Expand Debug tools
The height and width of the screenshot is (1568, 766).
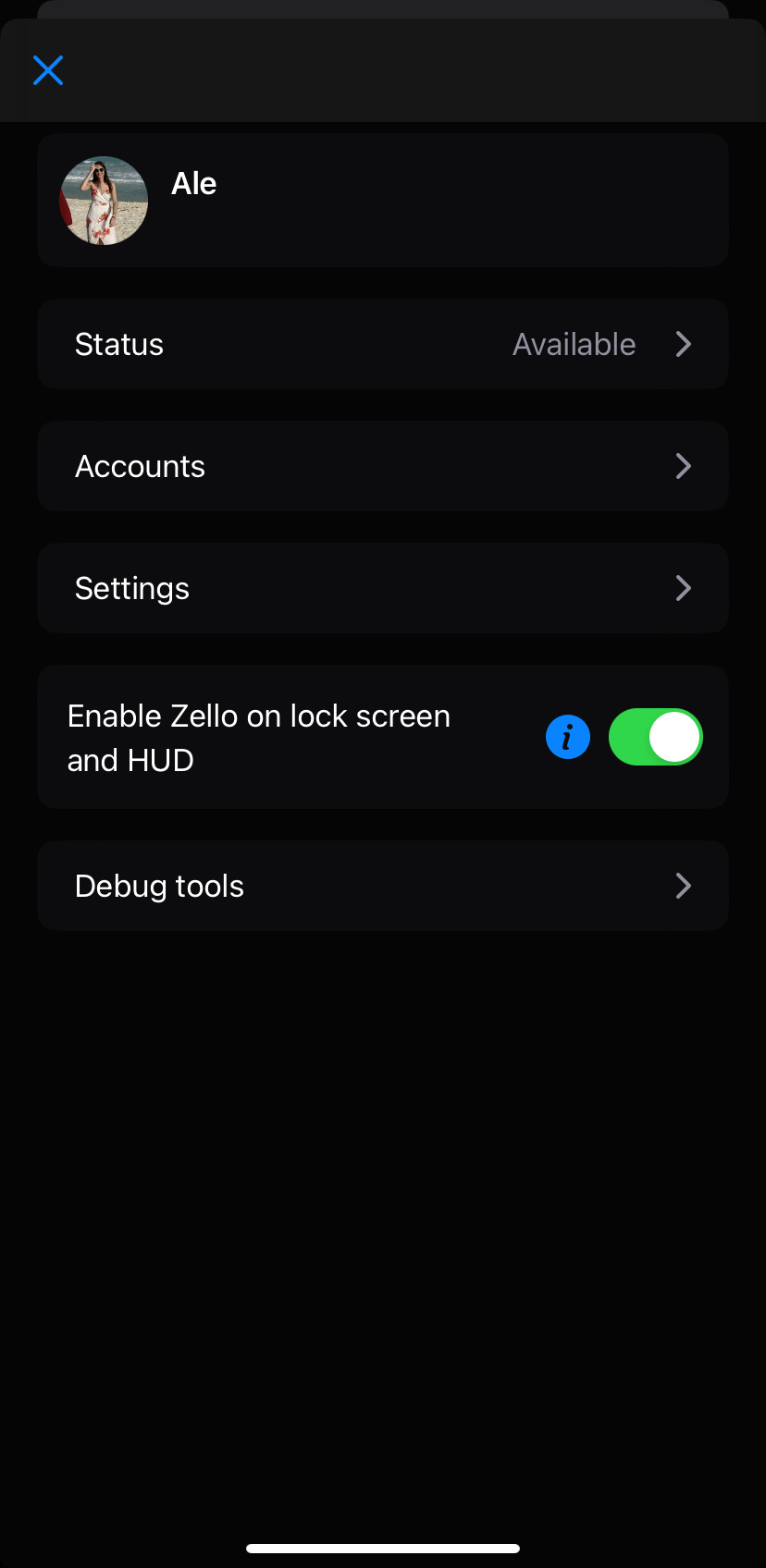pos(383,886)
